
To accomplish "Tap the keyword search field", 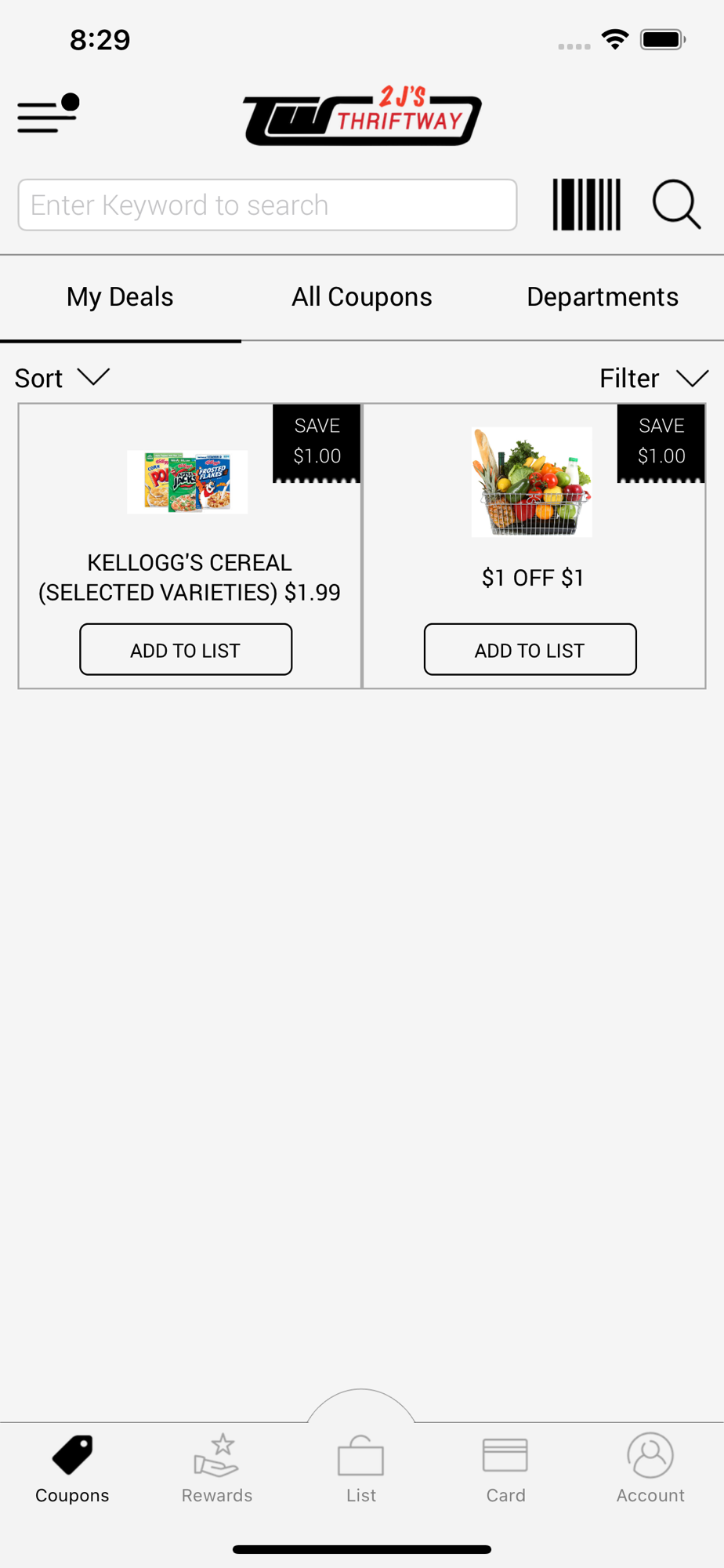I will [267, 205].
